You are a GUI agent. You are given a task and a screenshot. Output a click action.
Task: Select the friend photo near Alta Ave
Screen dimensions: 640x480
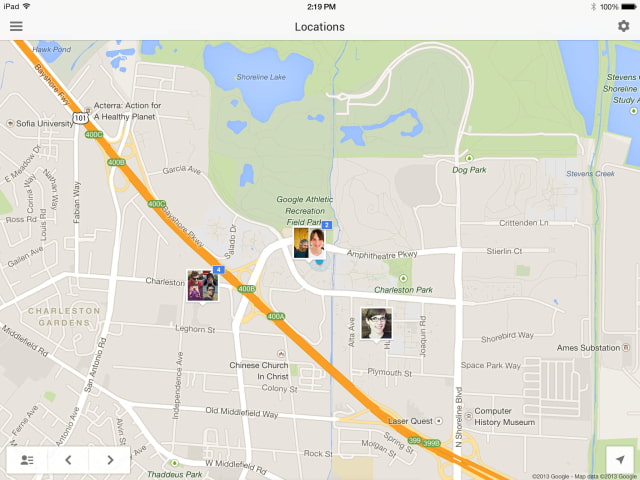(x=376, y=323)
